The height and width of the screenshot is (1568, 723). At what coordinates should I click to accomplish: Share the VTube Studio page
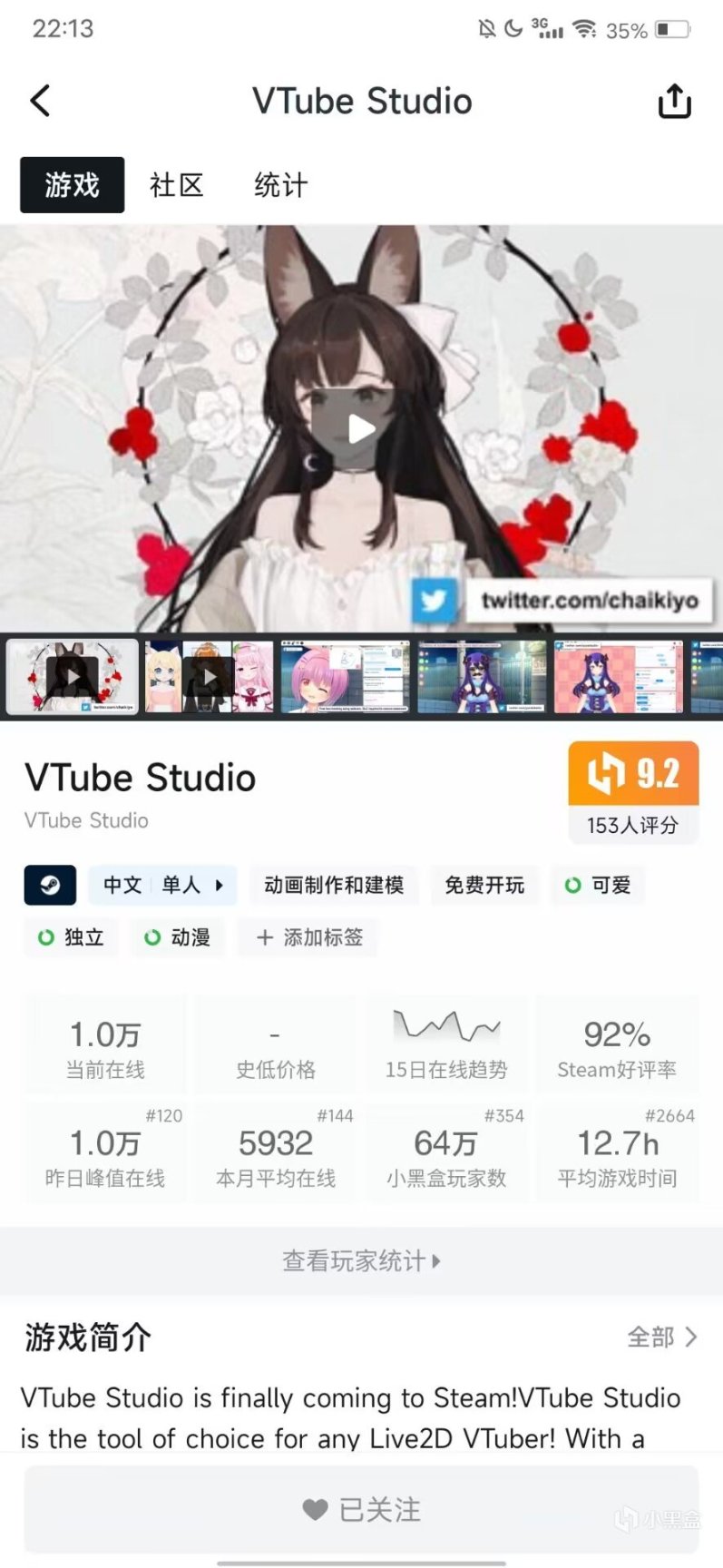tap(674, 102)
